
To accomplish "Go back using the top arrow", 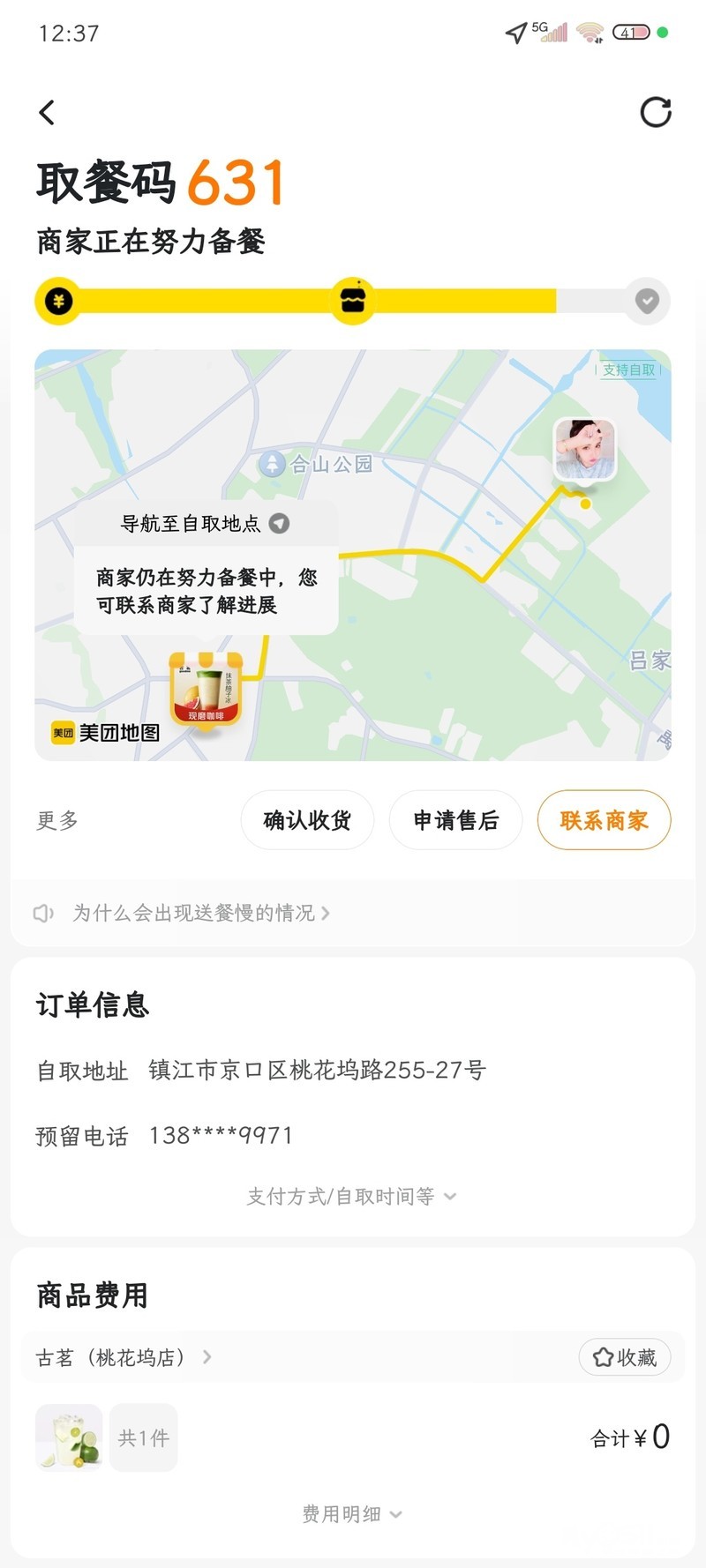I will 48,113.
